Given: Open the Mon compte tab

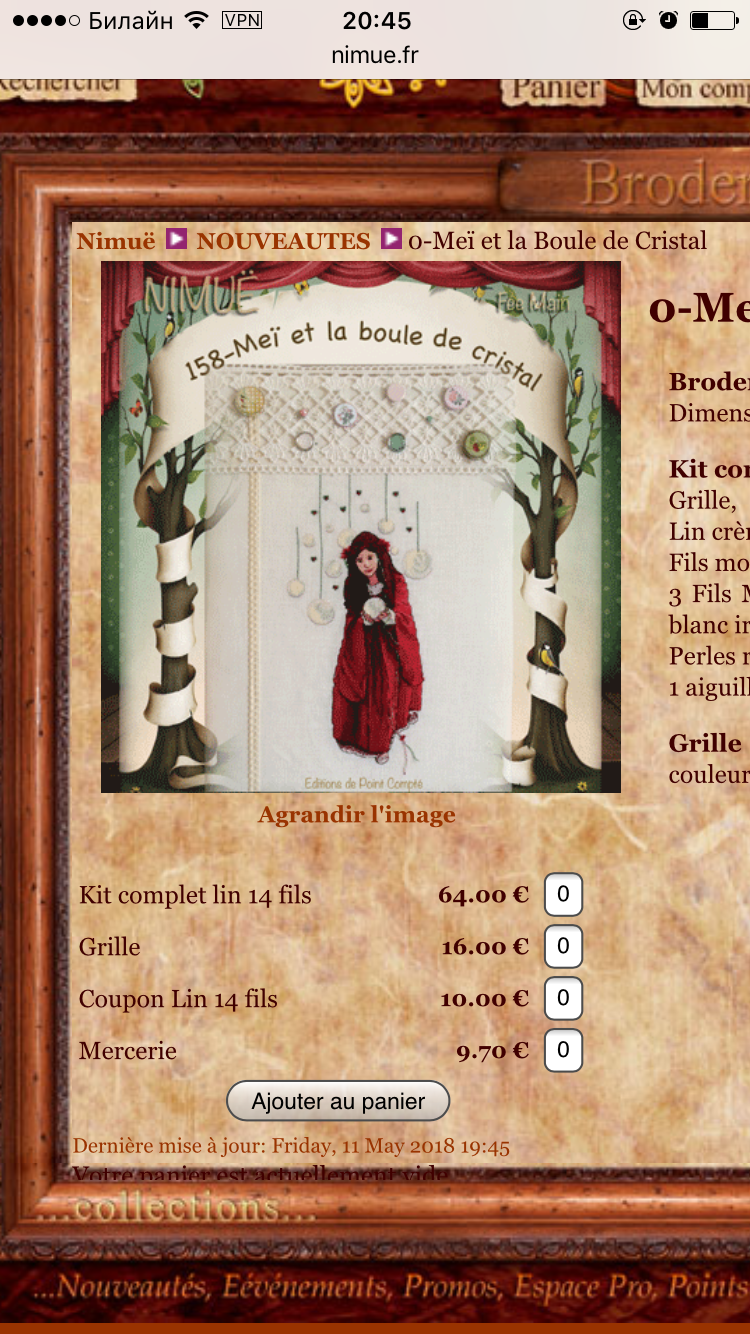Looking at the screenshot, I should [694, 89].
